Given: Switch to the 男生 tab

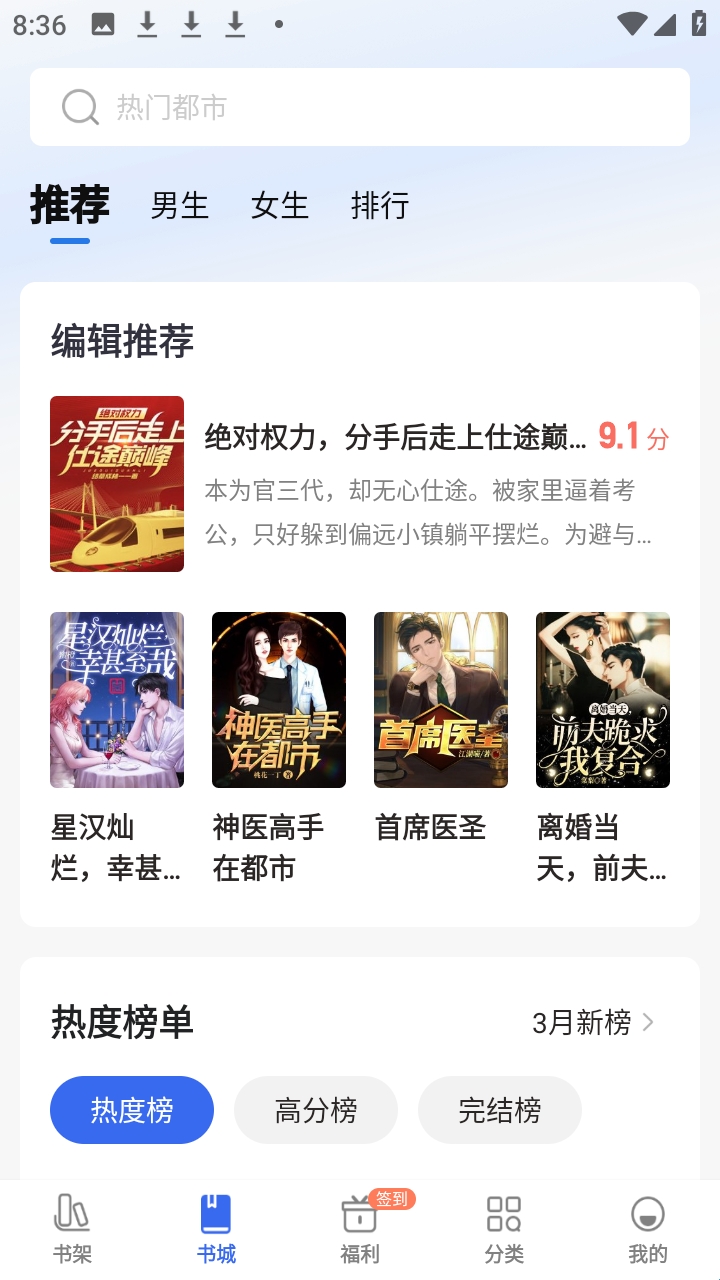Looking at the screenshot, I should [x=180, y=206].
